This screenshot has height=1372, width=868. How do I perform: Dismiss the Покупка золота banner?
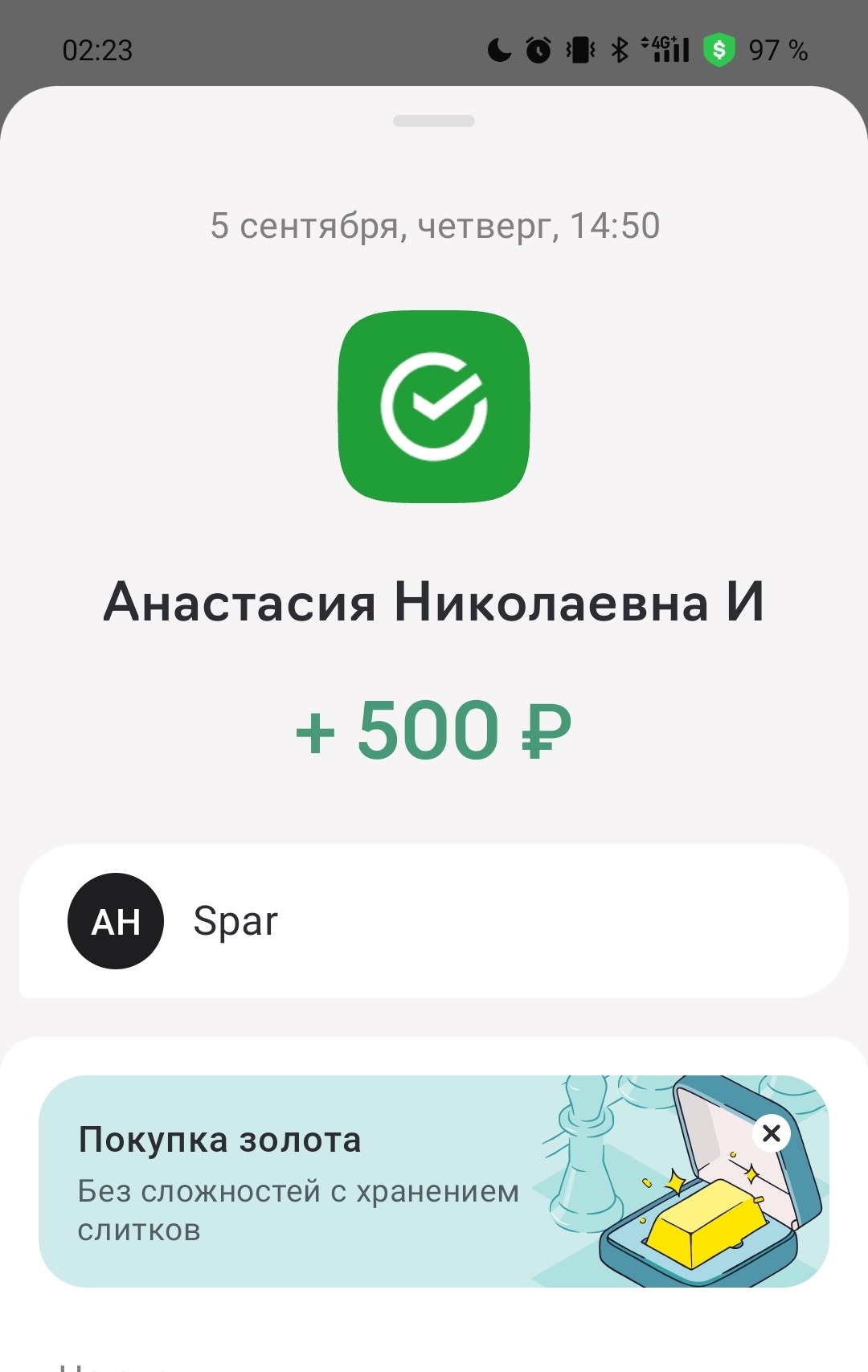[x=772, y=1133]
